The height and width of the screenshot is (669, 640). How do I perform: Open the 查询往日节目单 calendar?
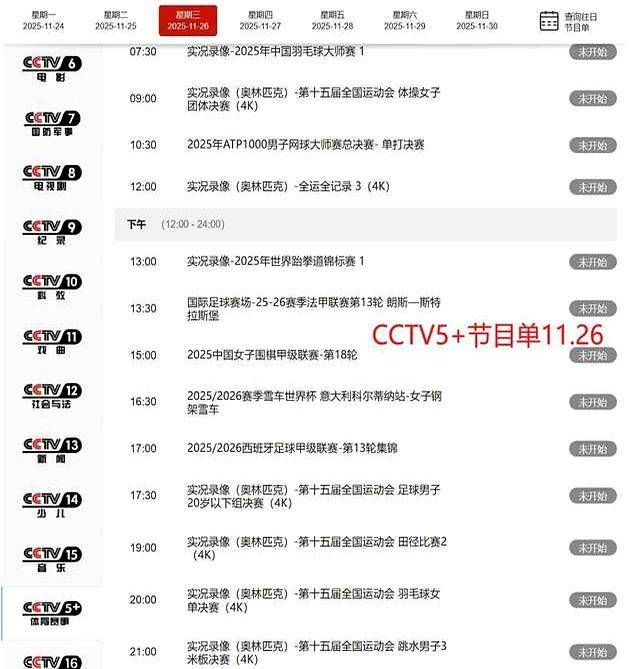pyautogui.click(x=570, y=21)
